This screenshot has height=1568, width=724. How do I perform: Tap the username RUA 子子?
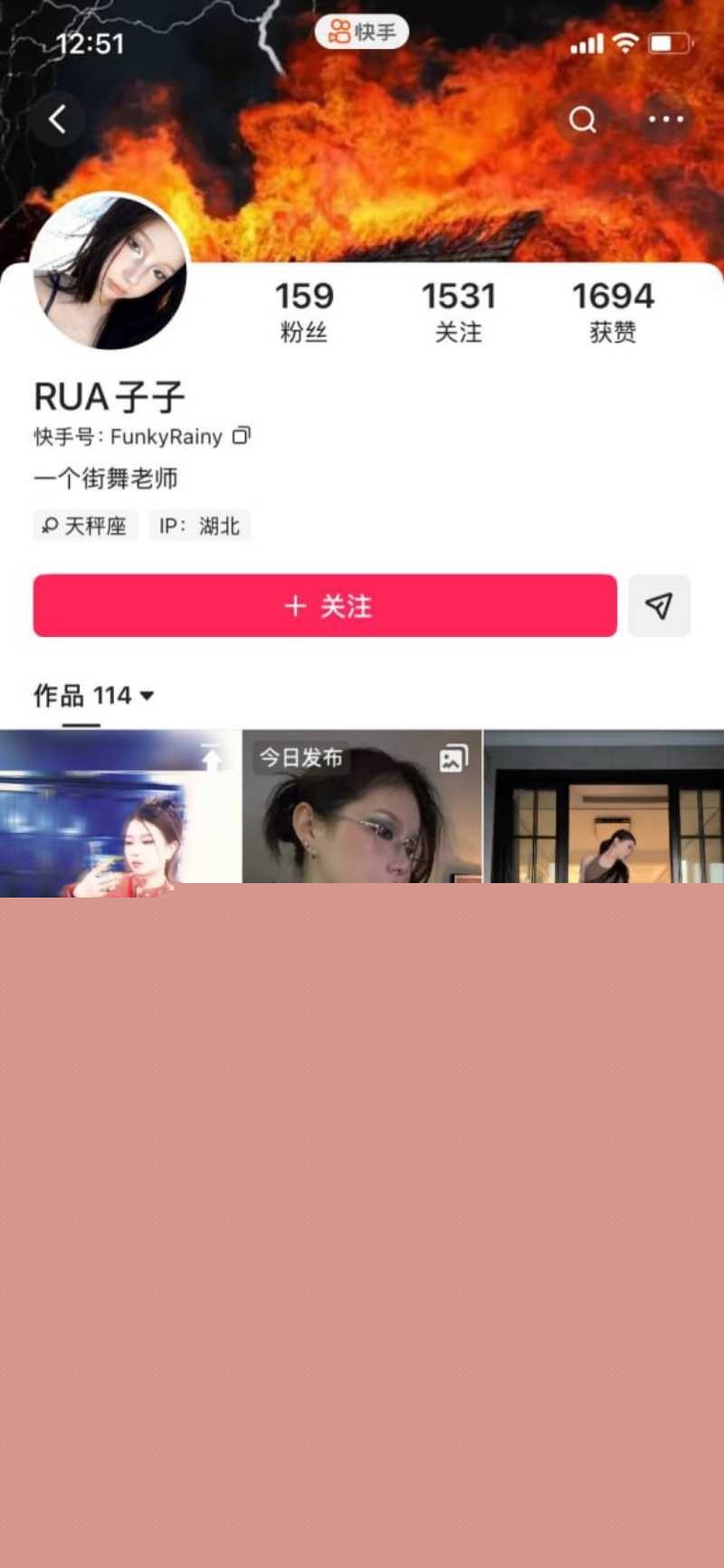pos(109,396)
